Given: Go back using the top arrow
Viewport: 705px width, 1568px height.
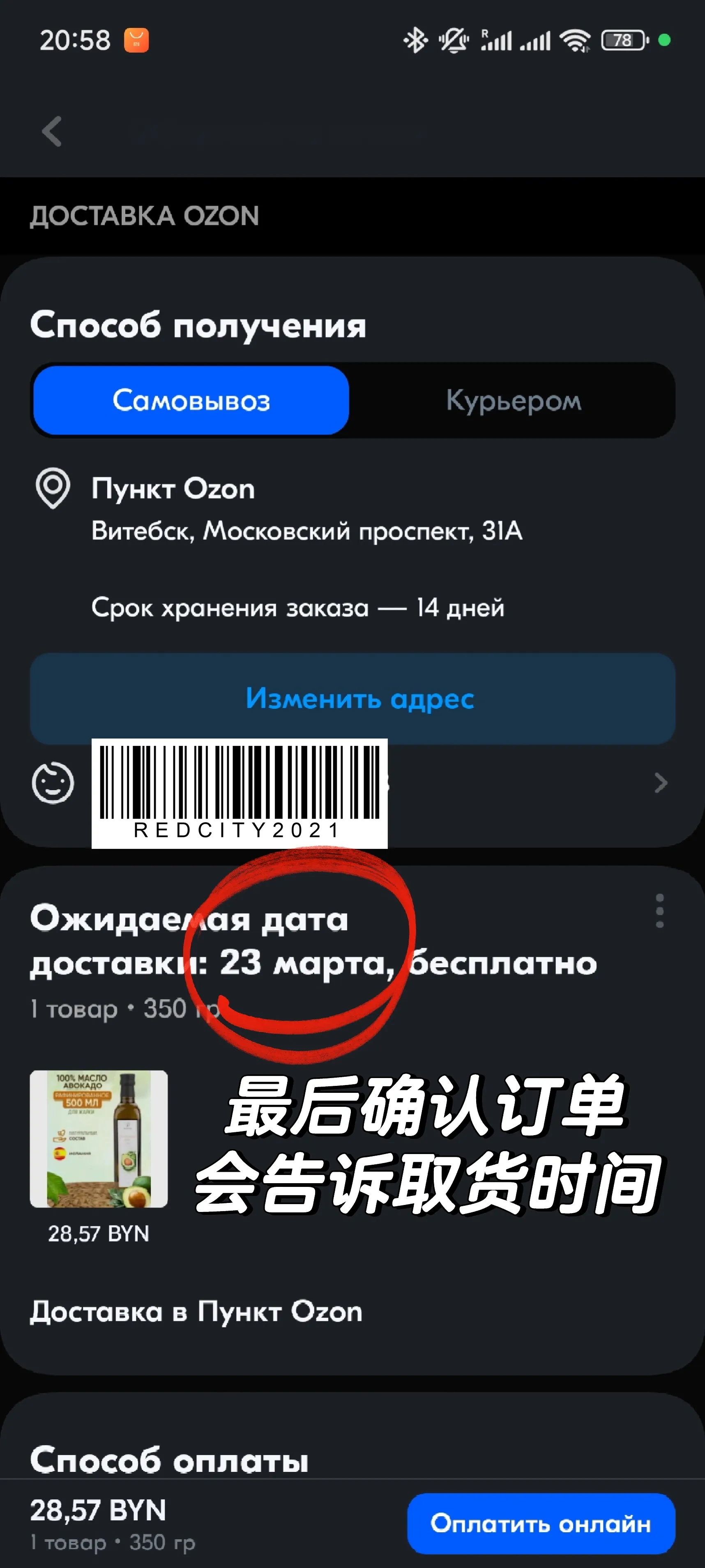Looking at the screenshot, I should click(x=52, y=131).
